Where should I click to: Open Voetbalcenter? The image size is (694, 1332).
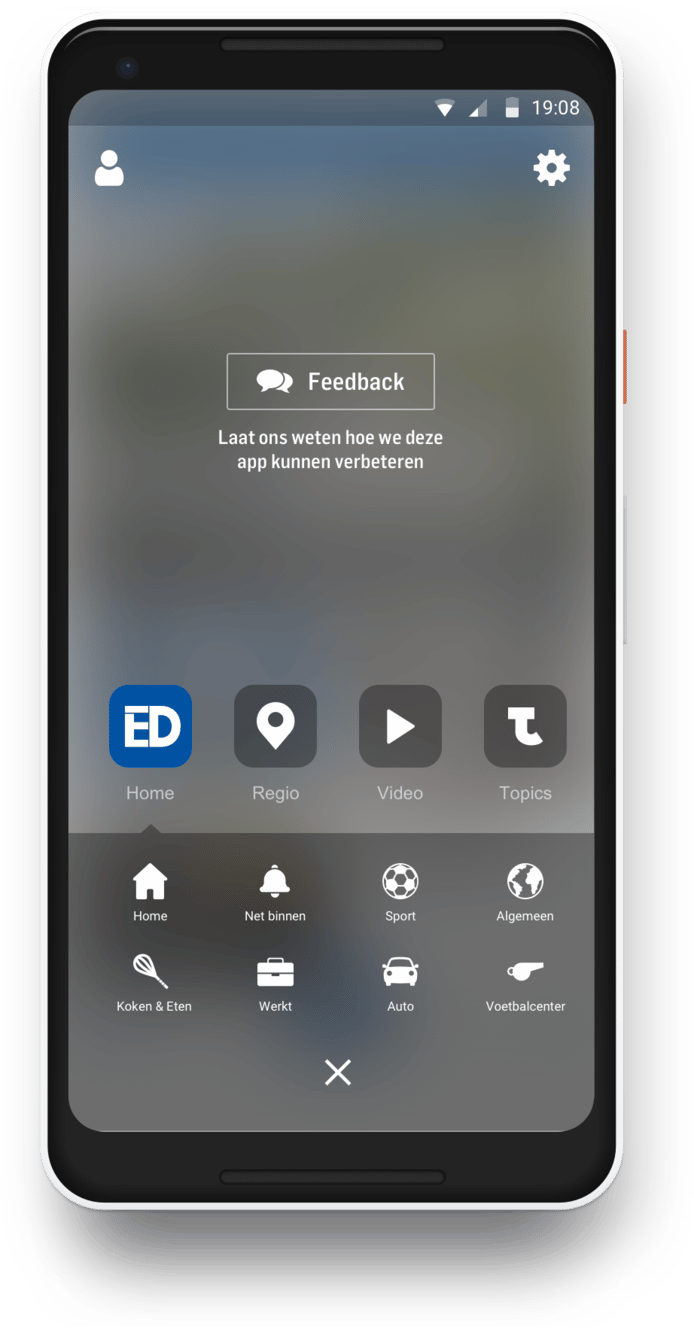[x=525, y=982]
